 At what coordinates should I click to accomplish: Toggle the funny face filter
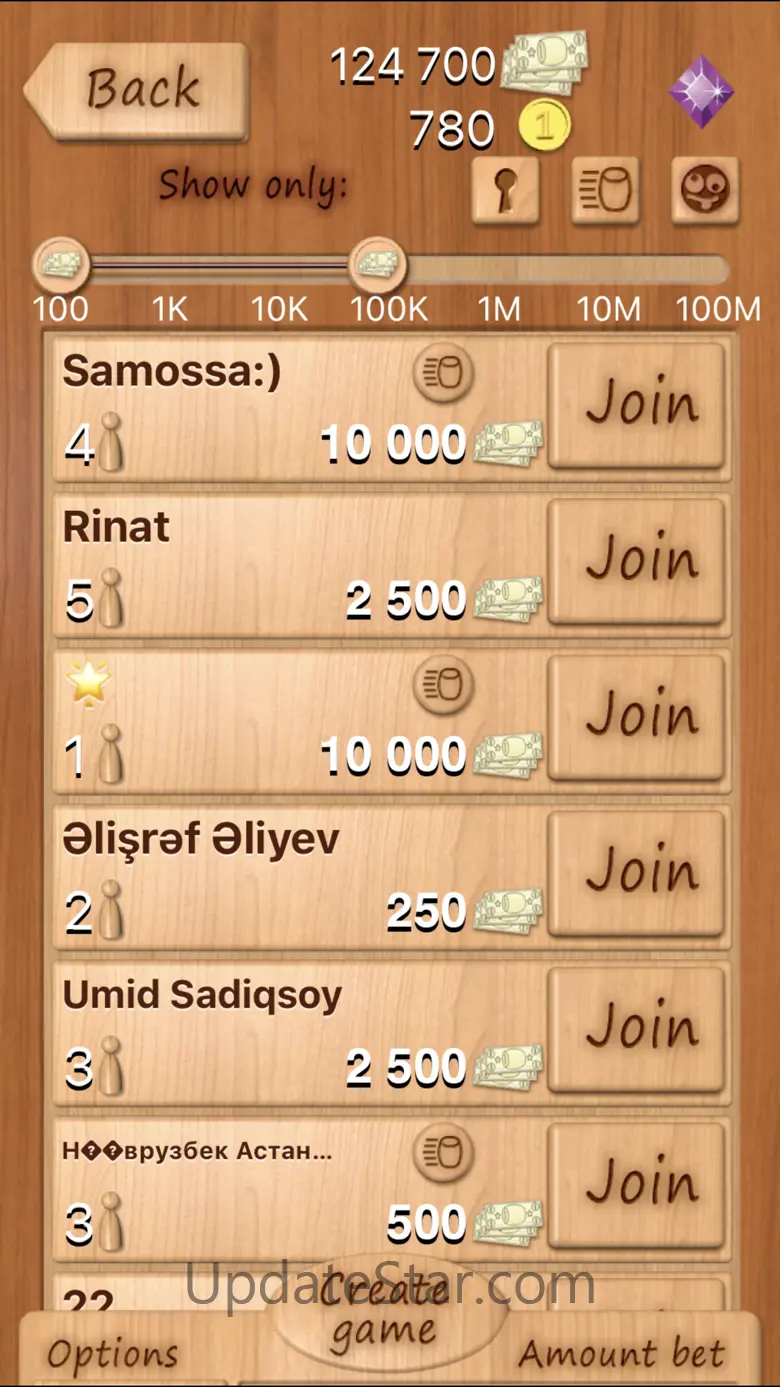705,190
